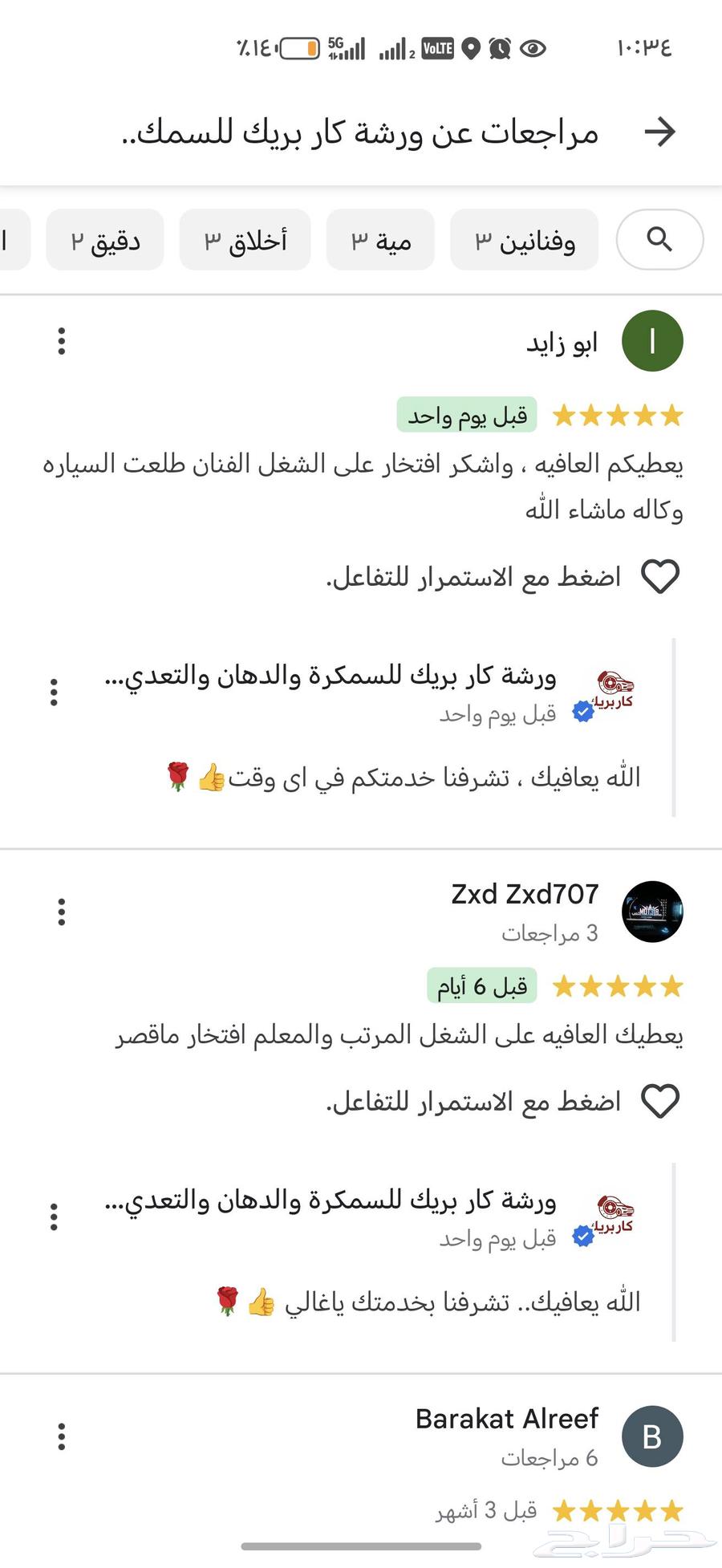Open options for owner reply to ابو زايد
722x1568 pixels.
click(x=54, y=692)
